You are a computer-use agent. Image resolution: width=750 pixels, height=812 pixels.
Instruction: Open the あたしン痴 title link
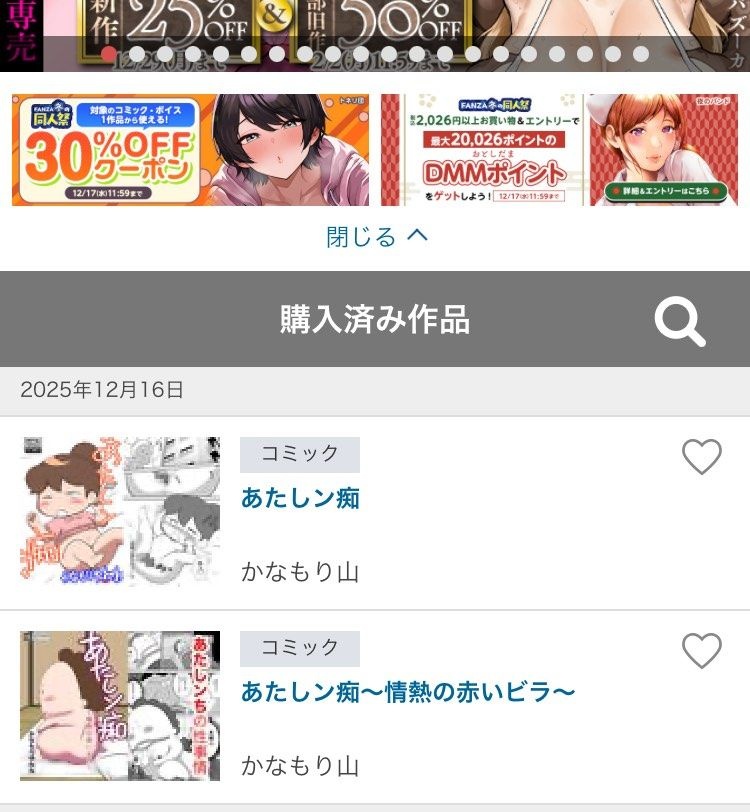coord(300,498)
